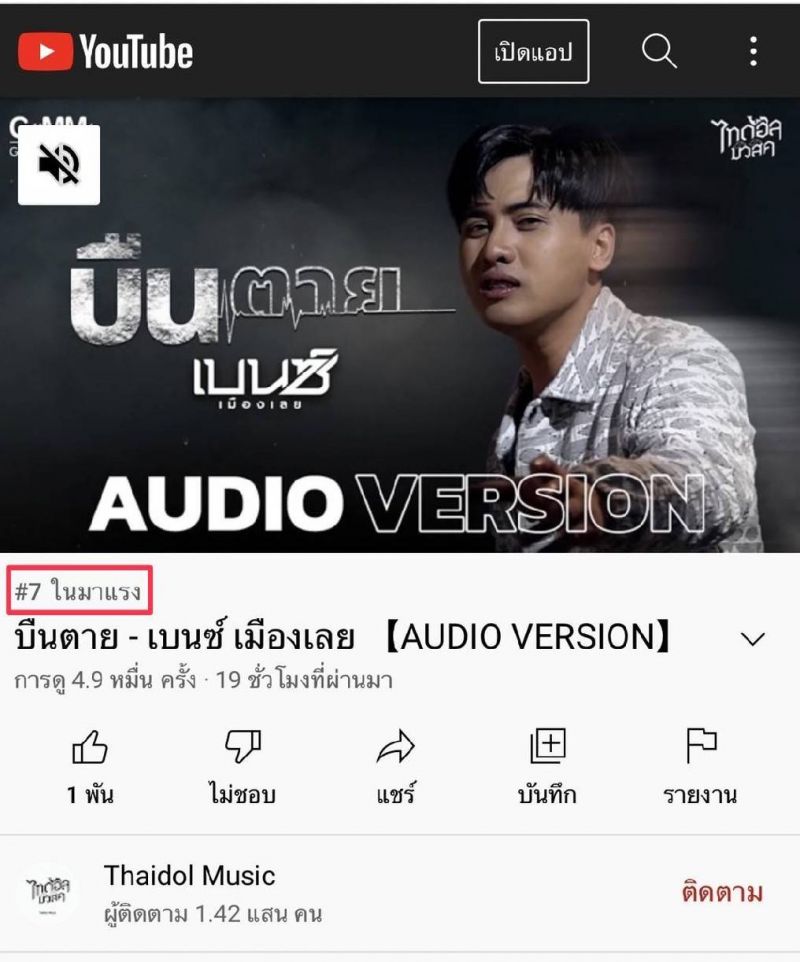800x962 pixels.
Task: Subscribe with the ติดตาม button
Action: click(x=722, y=892)
